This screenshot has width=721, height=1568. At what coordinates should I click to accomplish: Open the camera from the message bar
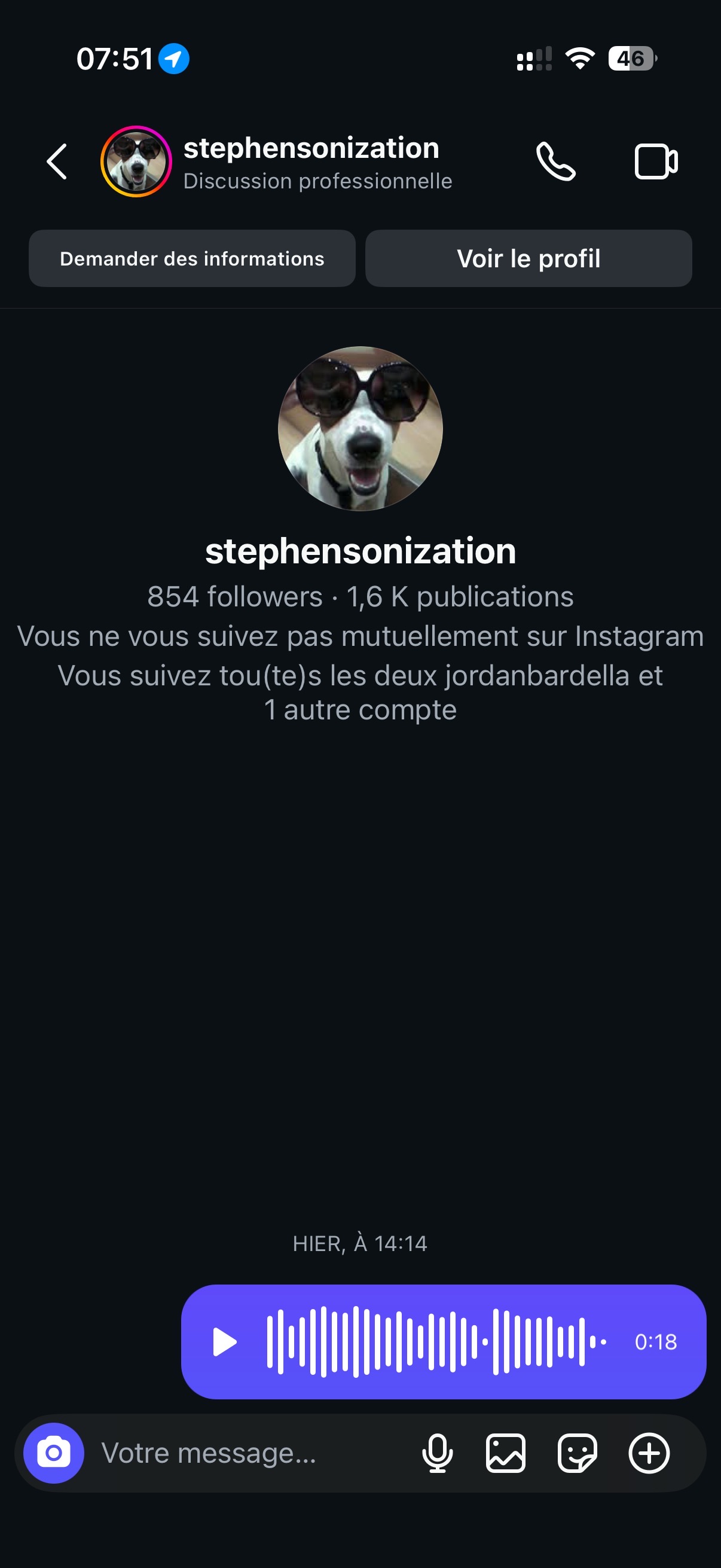tap(54, 1453)
